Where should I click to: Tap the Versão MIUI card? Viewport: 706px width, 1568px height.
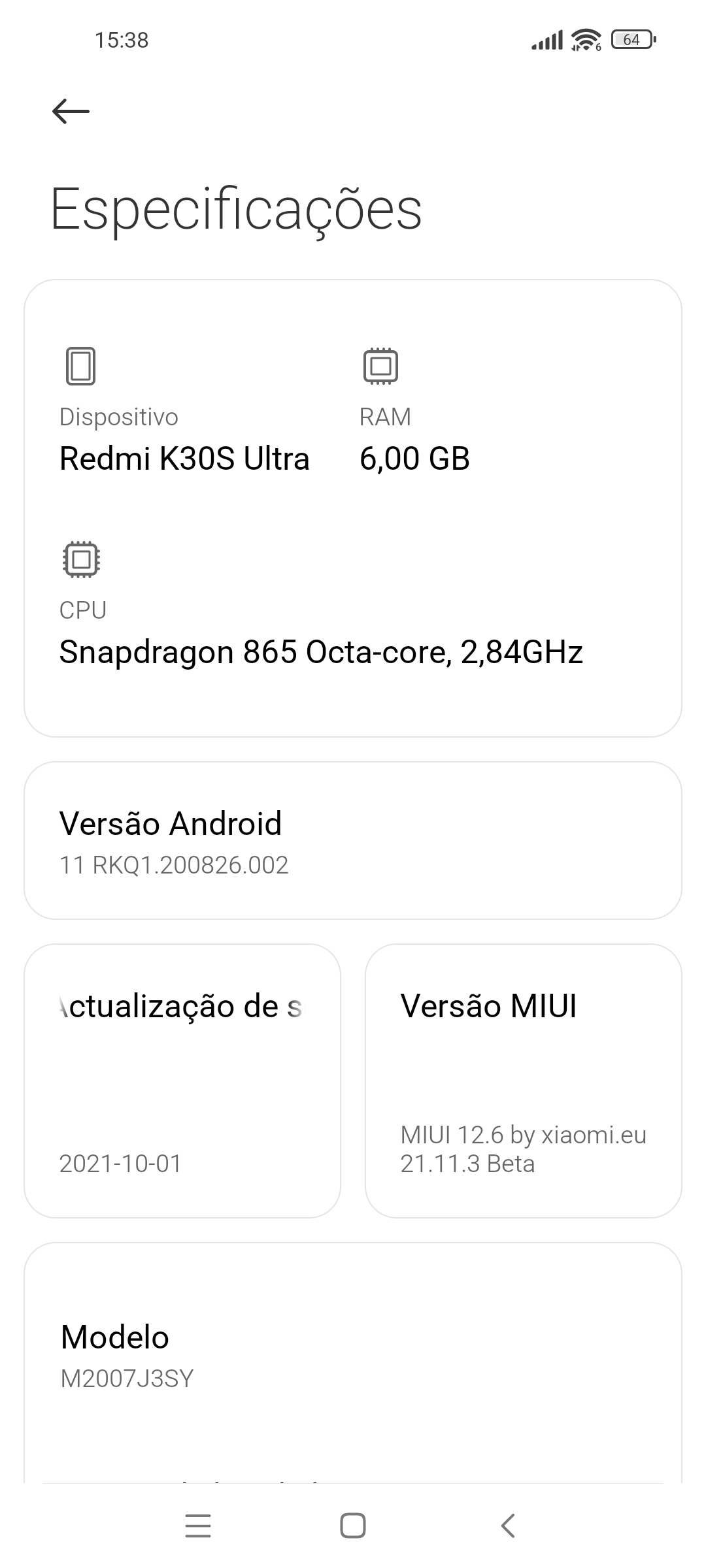(524, 1081)
